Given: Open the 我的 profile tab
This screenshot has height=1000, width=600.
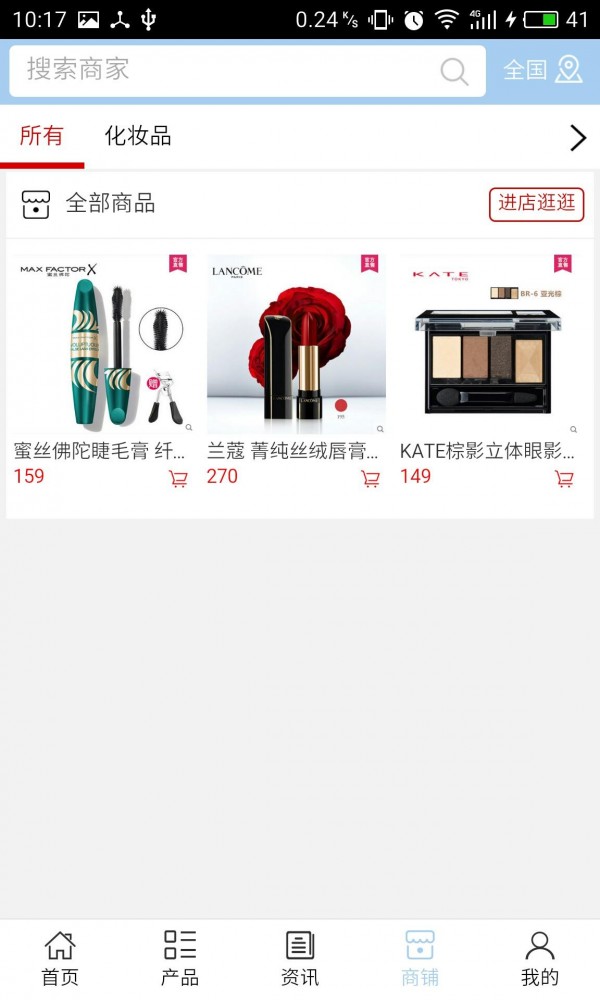Looking at the screenshot, I should point(540,958).
